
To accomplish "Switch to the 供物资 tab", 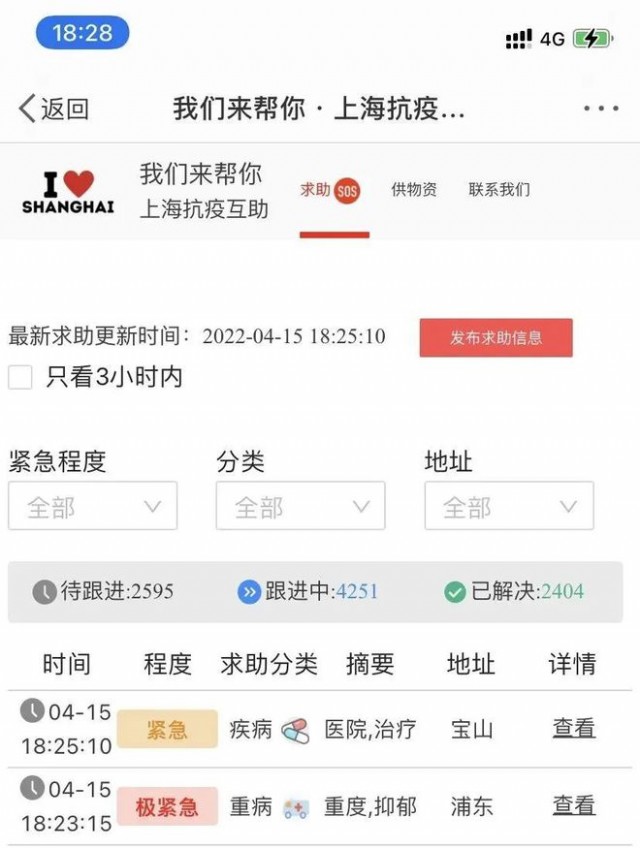I will 413,190.
